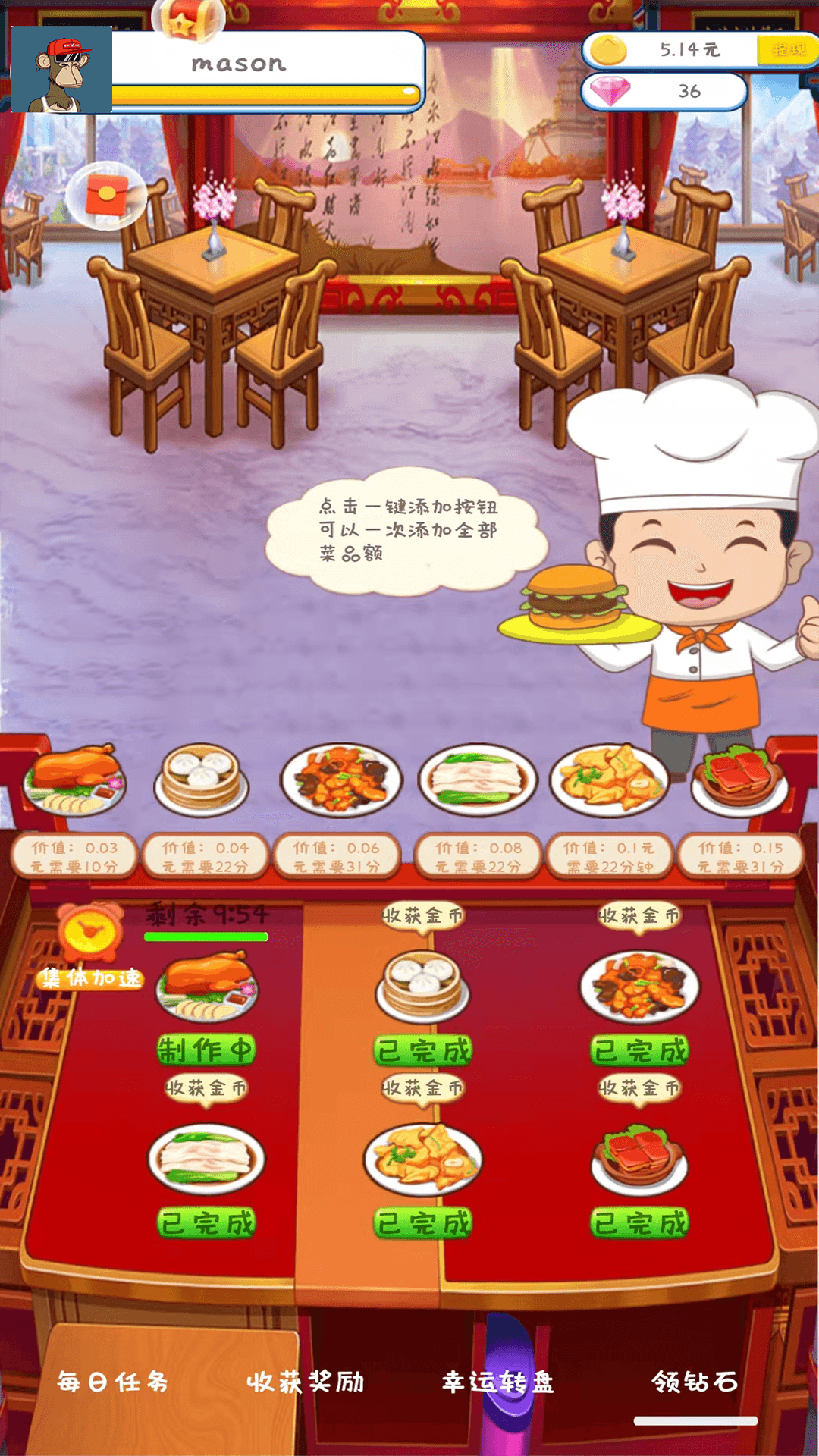
Task: Open 每日任务 daily tasks
Action: [113, 1382]
